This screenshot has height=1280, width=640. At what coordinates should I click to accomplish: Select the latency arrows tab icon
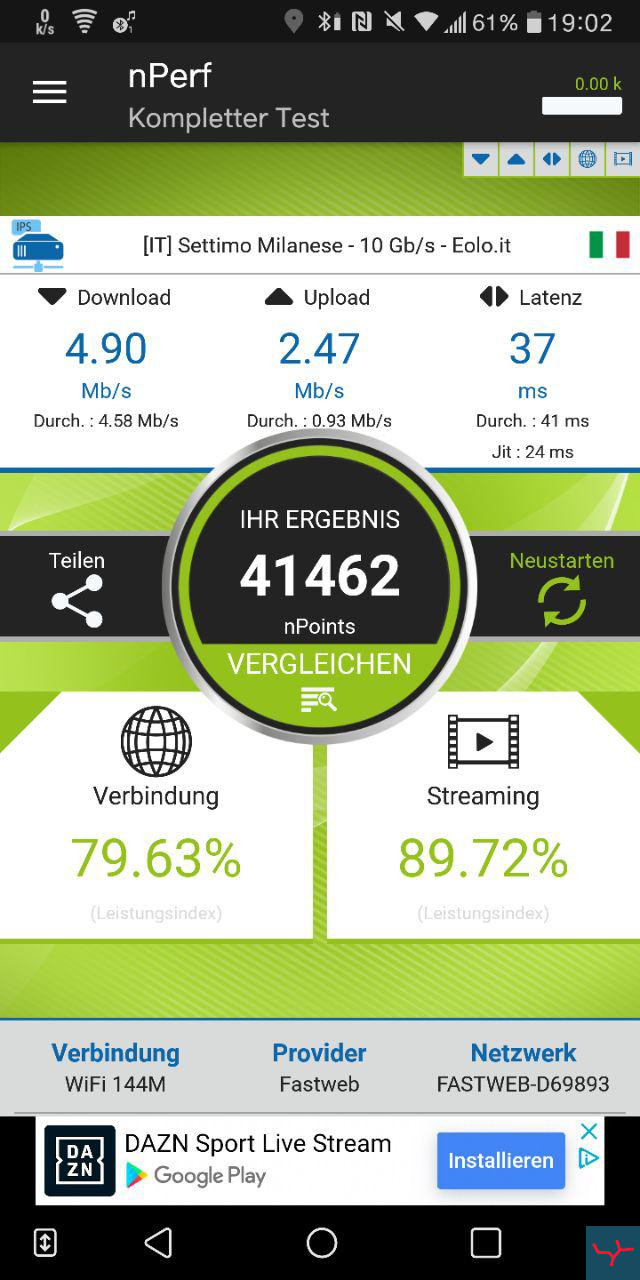pos(552,159)
